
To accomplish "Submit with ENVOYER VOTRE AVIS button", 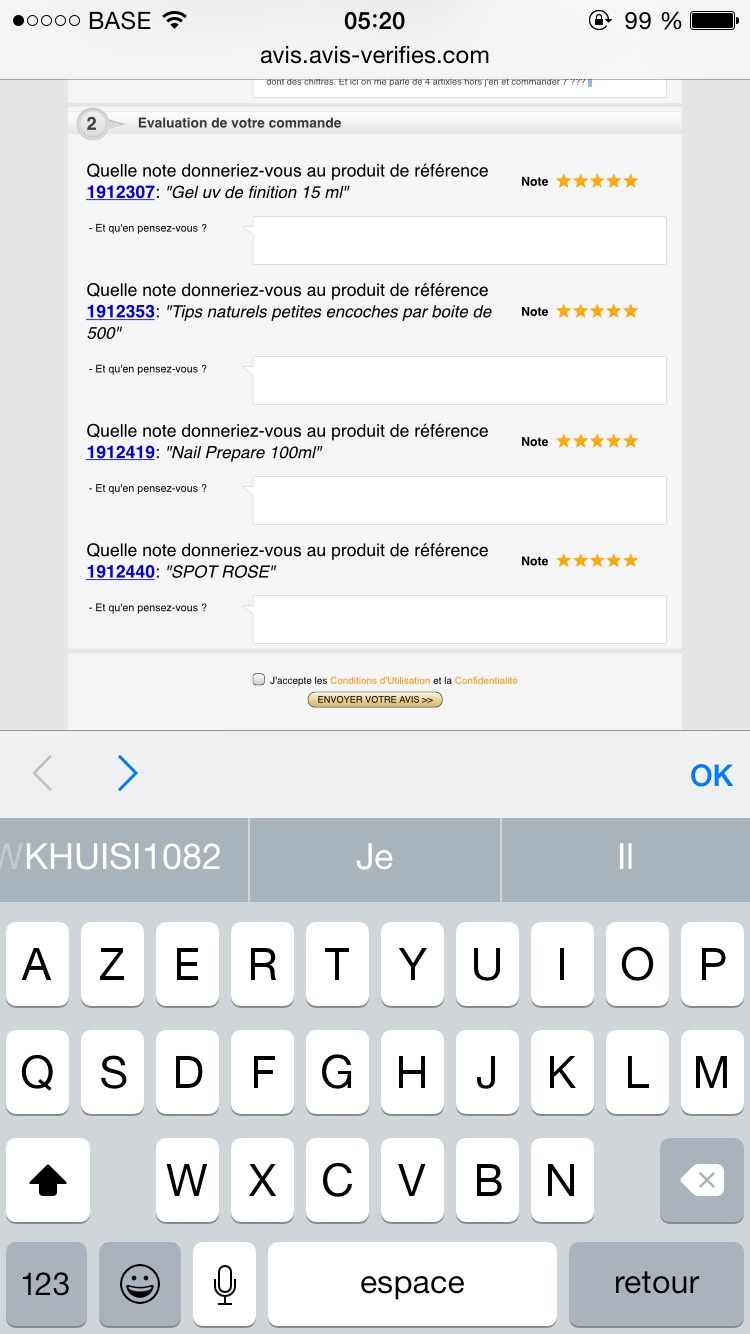I will click(x=374, y=700).
